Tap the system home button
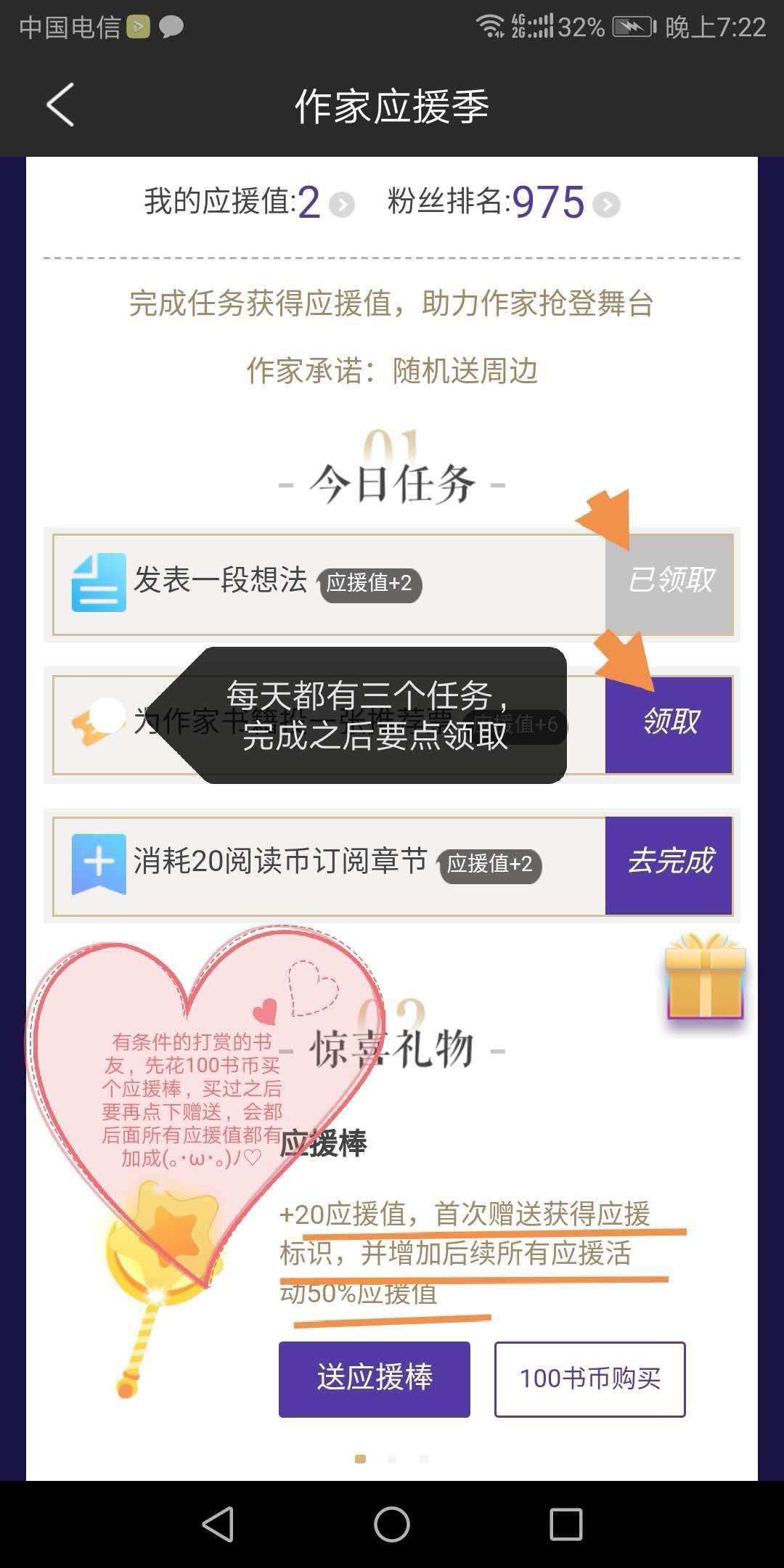The width and height of the screenshot is (784, 1568). (x=392, y=1524)
